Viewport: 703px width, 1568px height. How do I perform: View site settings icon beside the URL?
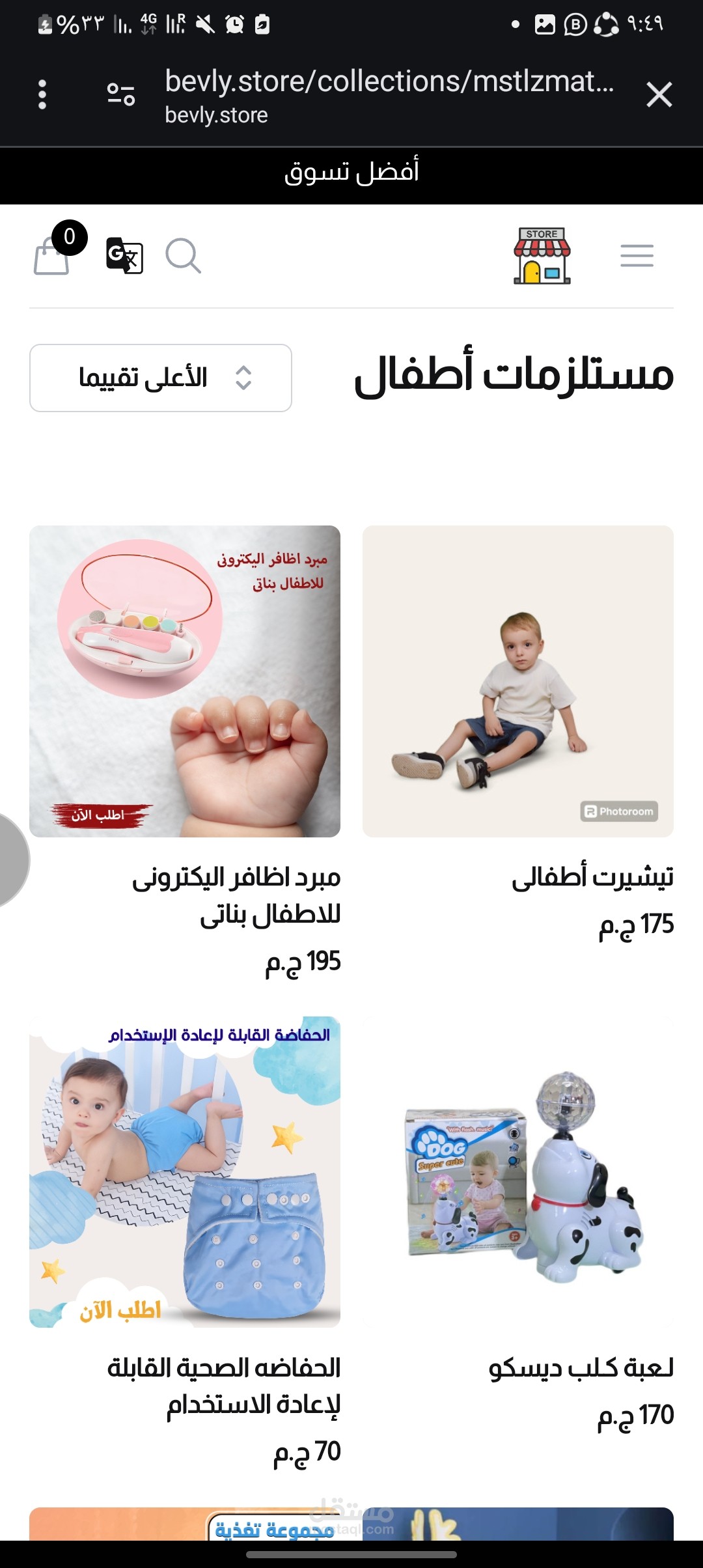[121, 95]
